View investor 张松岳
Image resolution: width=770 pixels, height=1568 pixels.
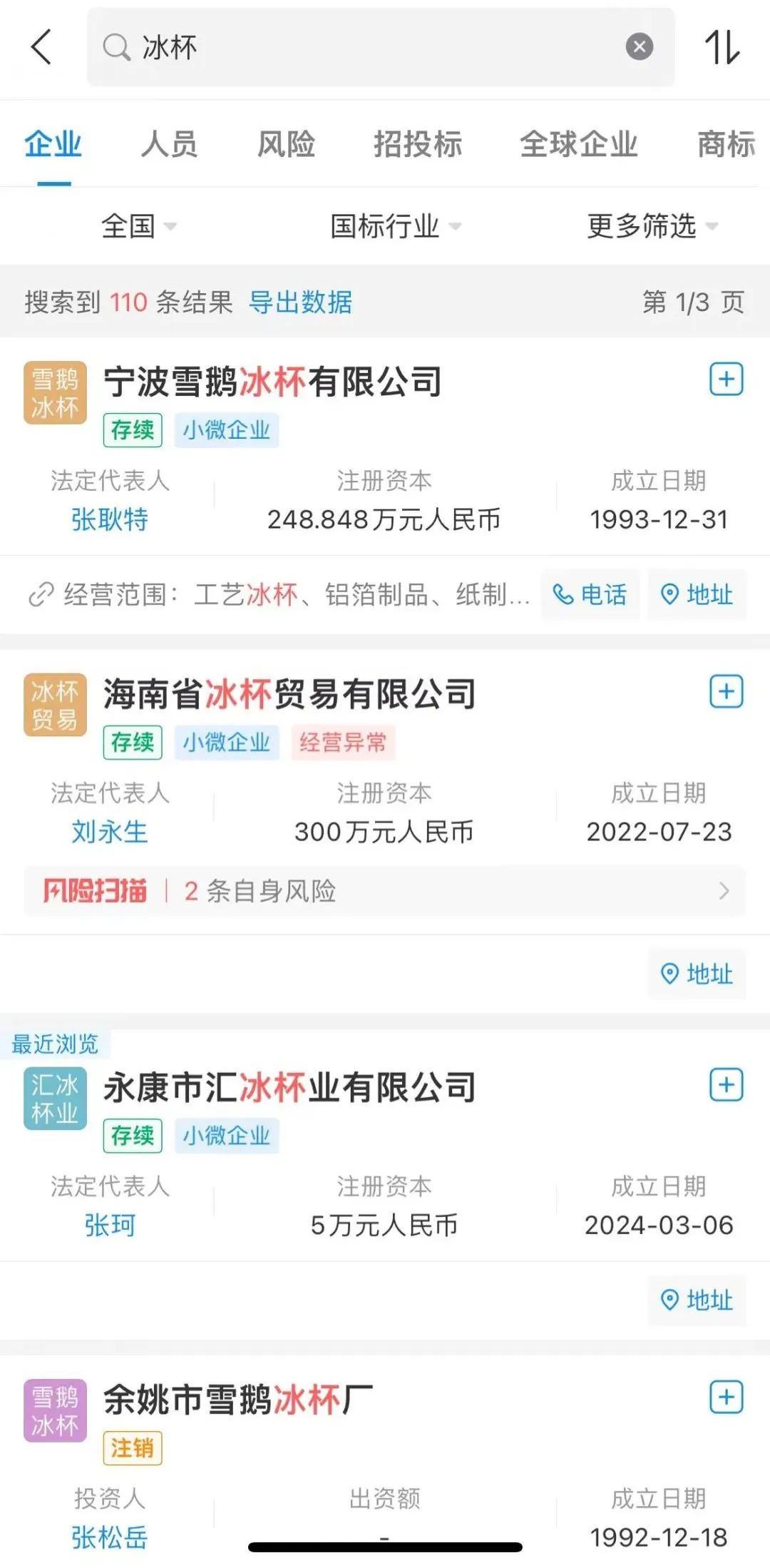[x=110, y=1537]
